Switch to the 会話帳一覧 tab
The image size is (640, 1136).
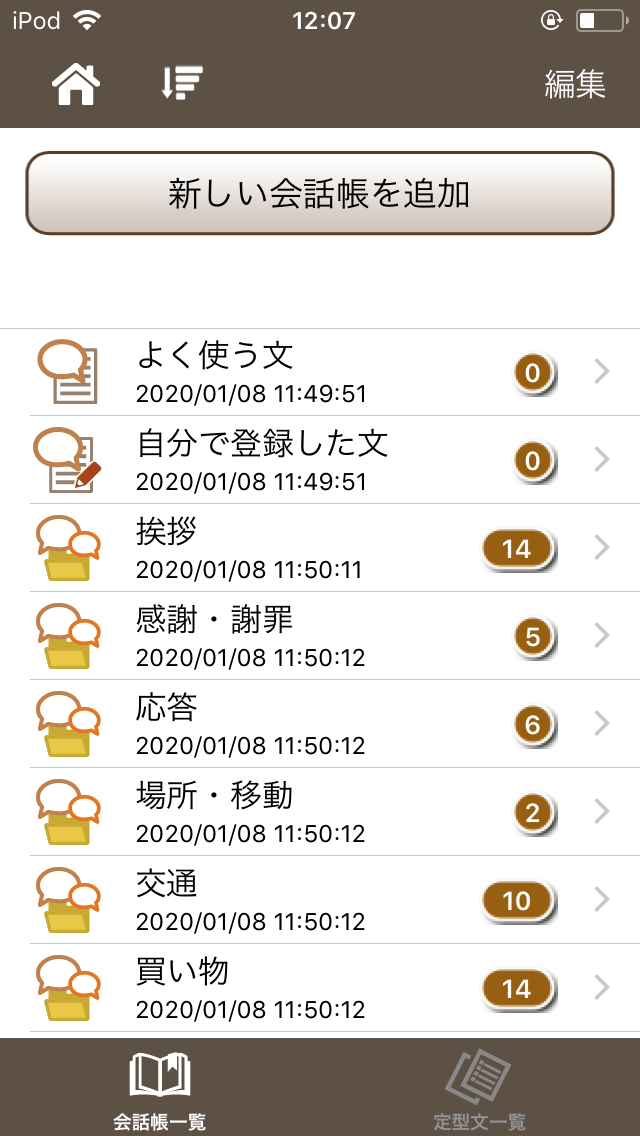[x=160, y=1088]
